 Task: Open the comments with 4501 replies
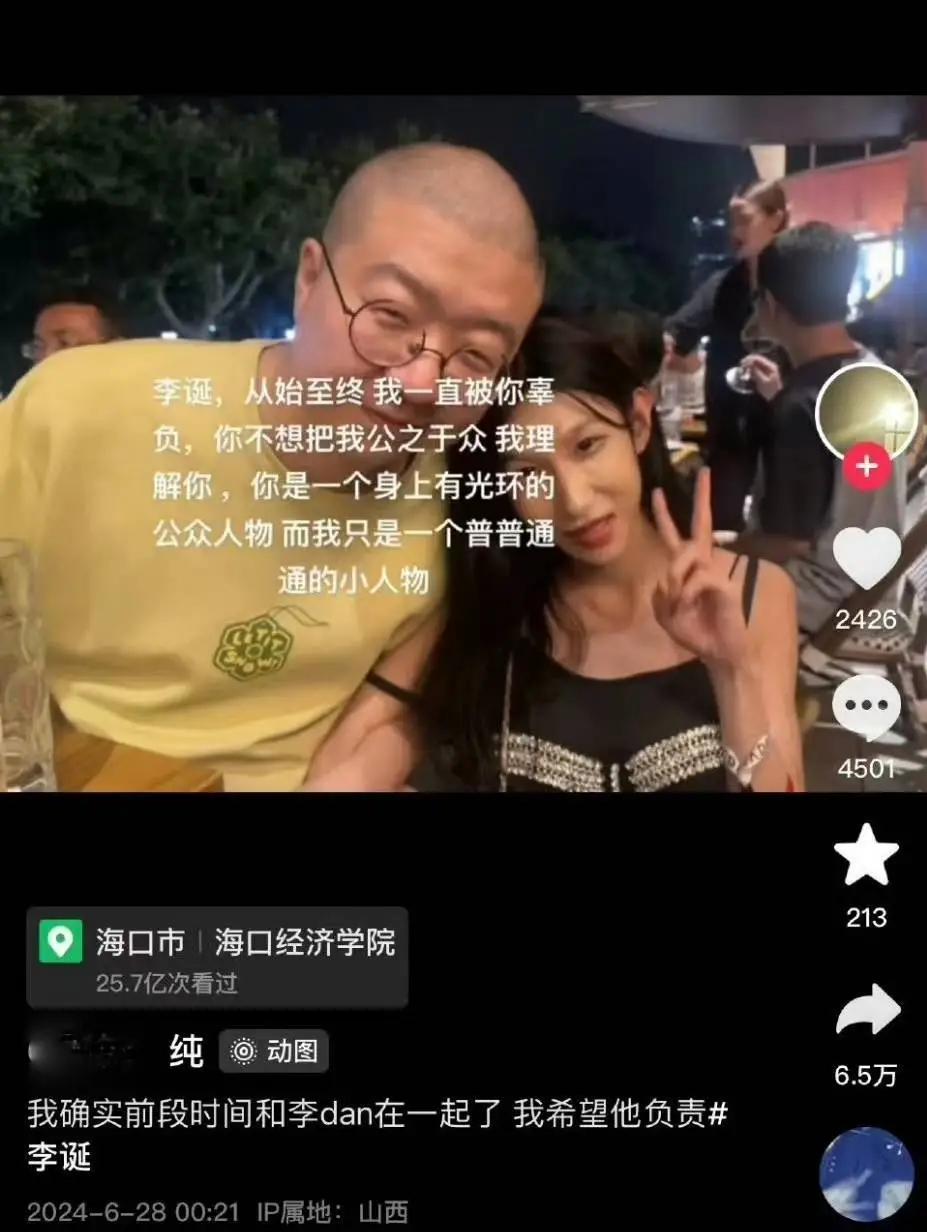click(866, 707)
